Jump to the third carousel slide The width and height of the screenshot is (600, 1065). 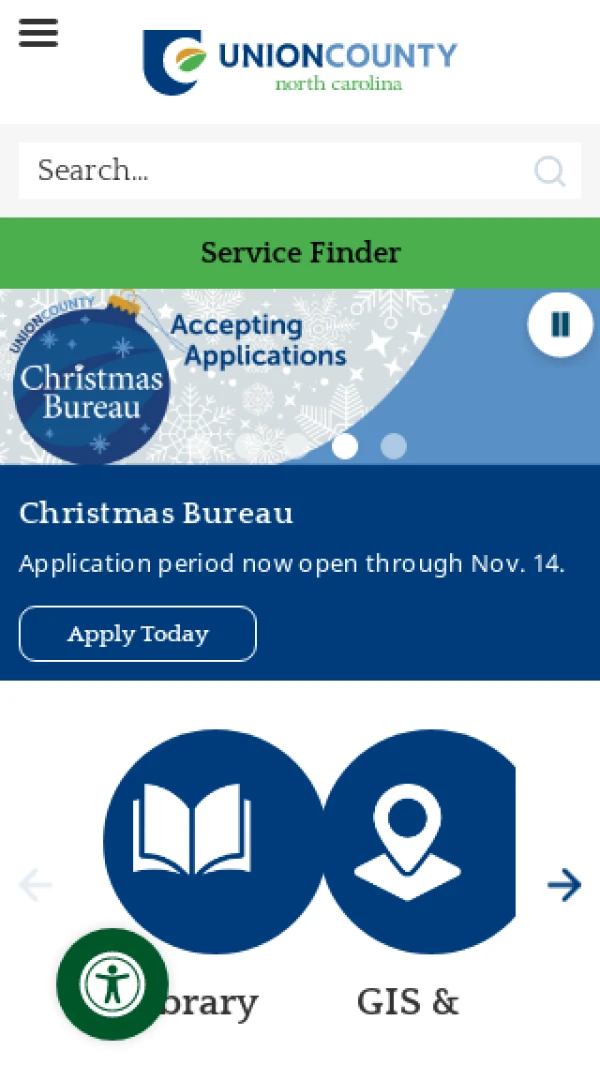tap(393, 446)
